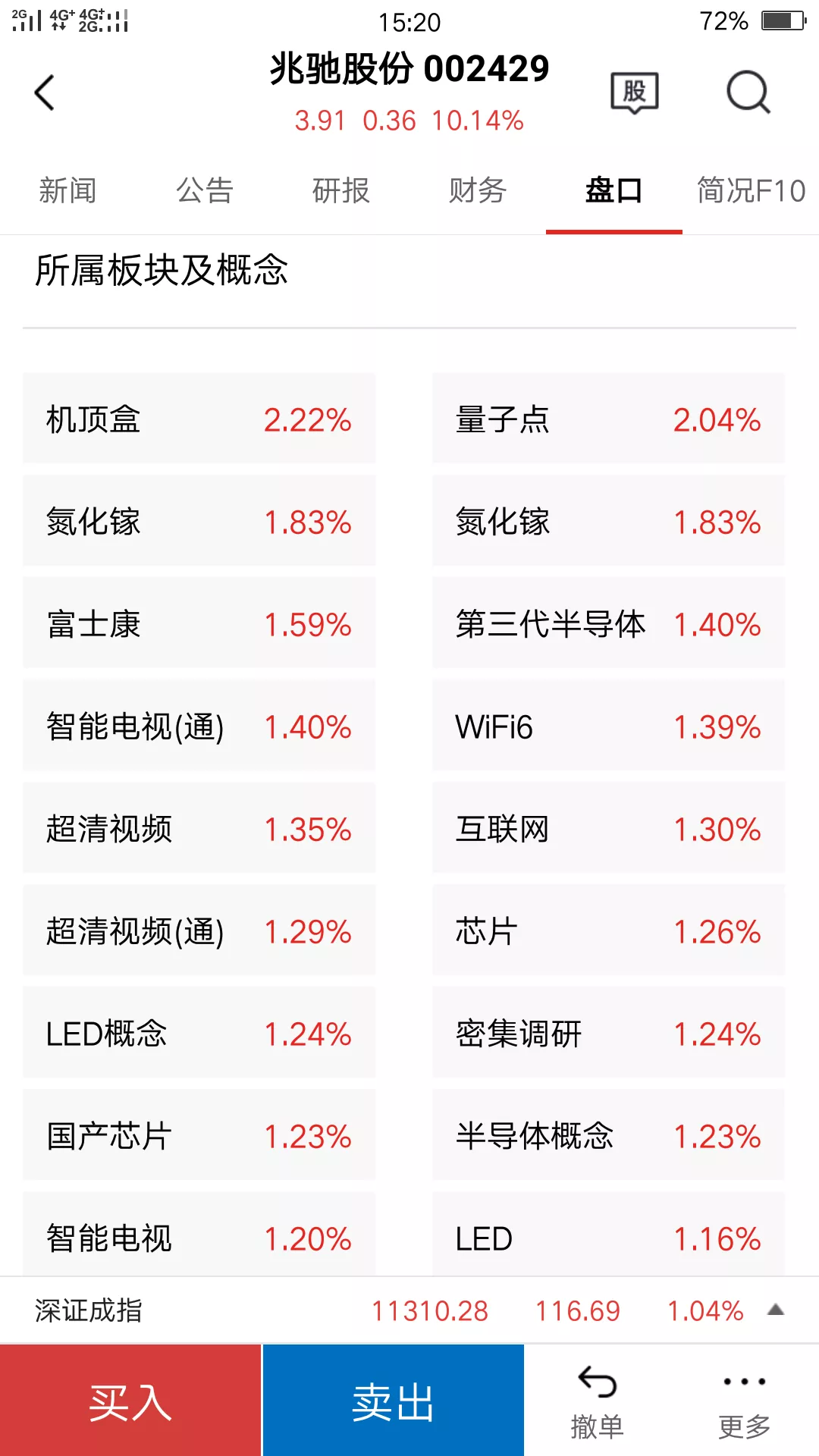This screenshot has height=1456, width=819.
Task: Open the 密集调研 concept card
Action: tap(608, 1033)
